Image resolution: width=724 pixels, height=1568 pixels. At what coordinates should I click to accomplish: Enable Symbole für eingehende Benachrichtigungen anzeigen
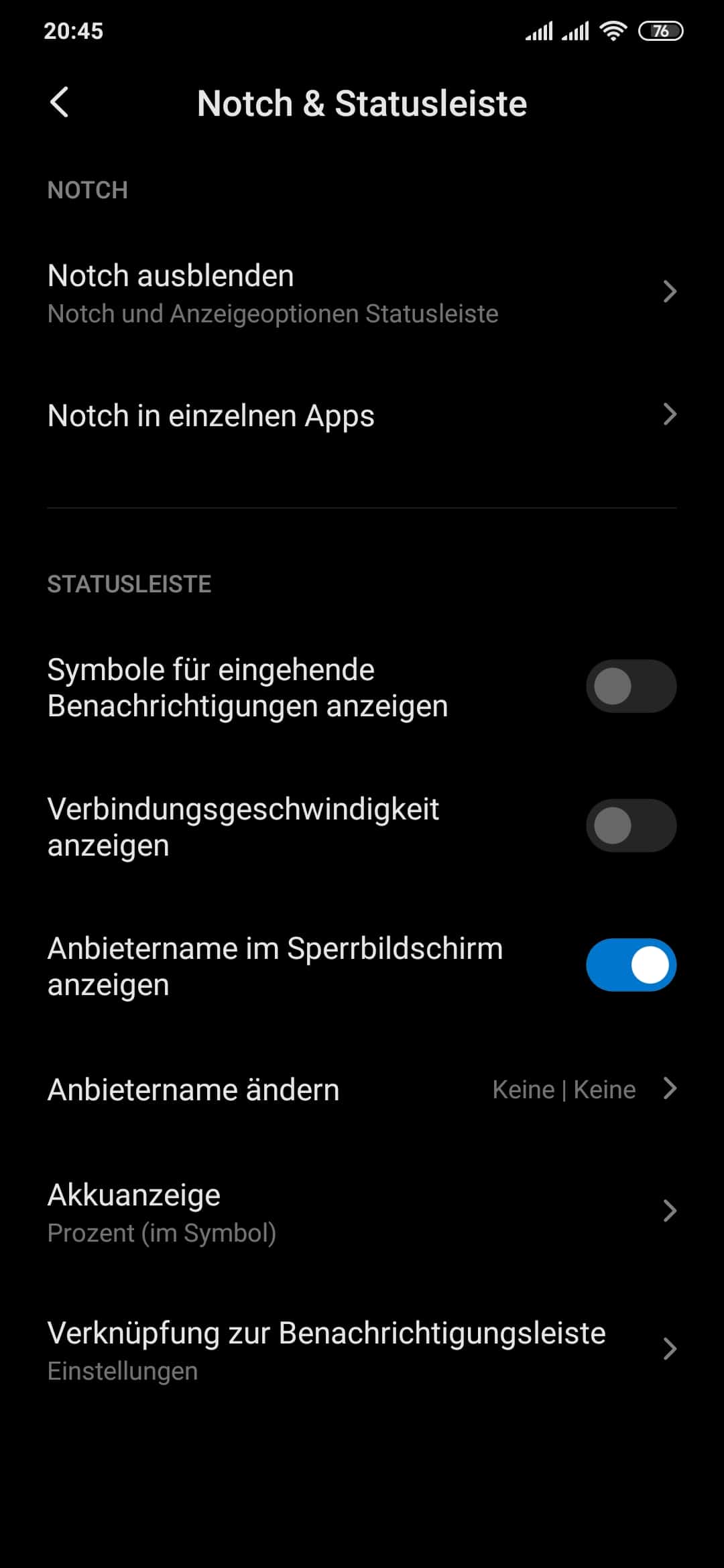tap(631, 686)
